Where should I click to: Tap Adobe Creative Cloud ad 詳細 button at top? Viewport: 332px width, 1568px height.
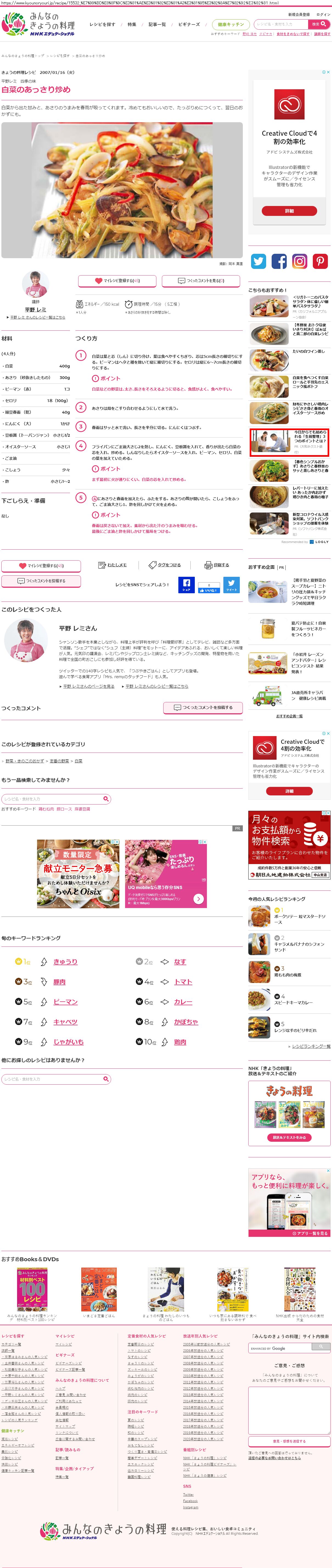click(x=289, y=211)
